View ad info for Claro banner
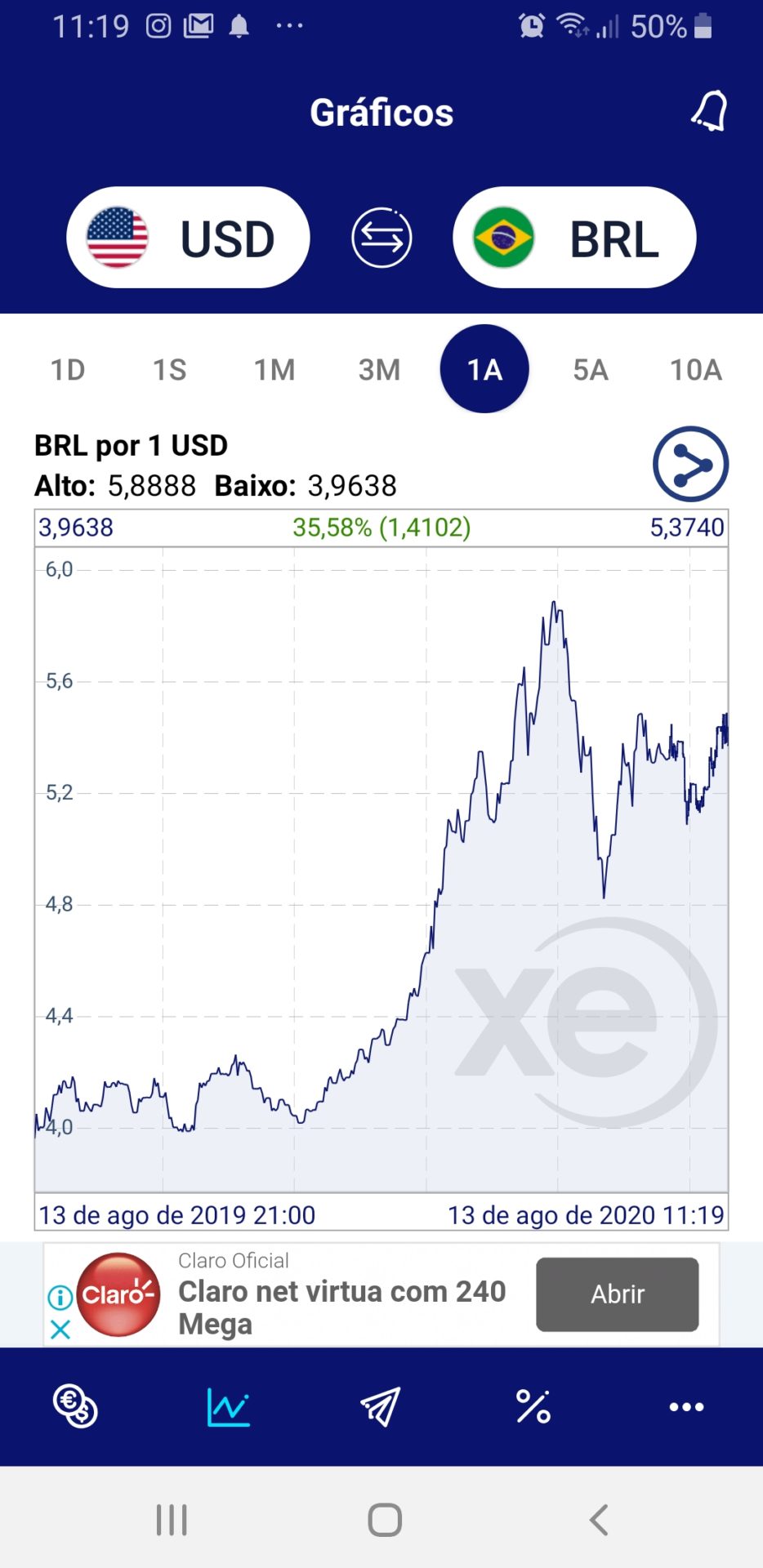 tap(60, 1296)
